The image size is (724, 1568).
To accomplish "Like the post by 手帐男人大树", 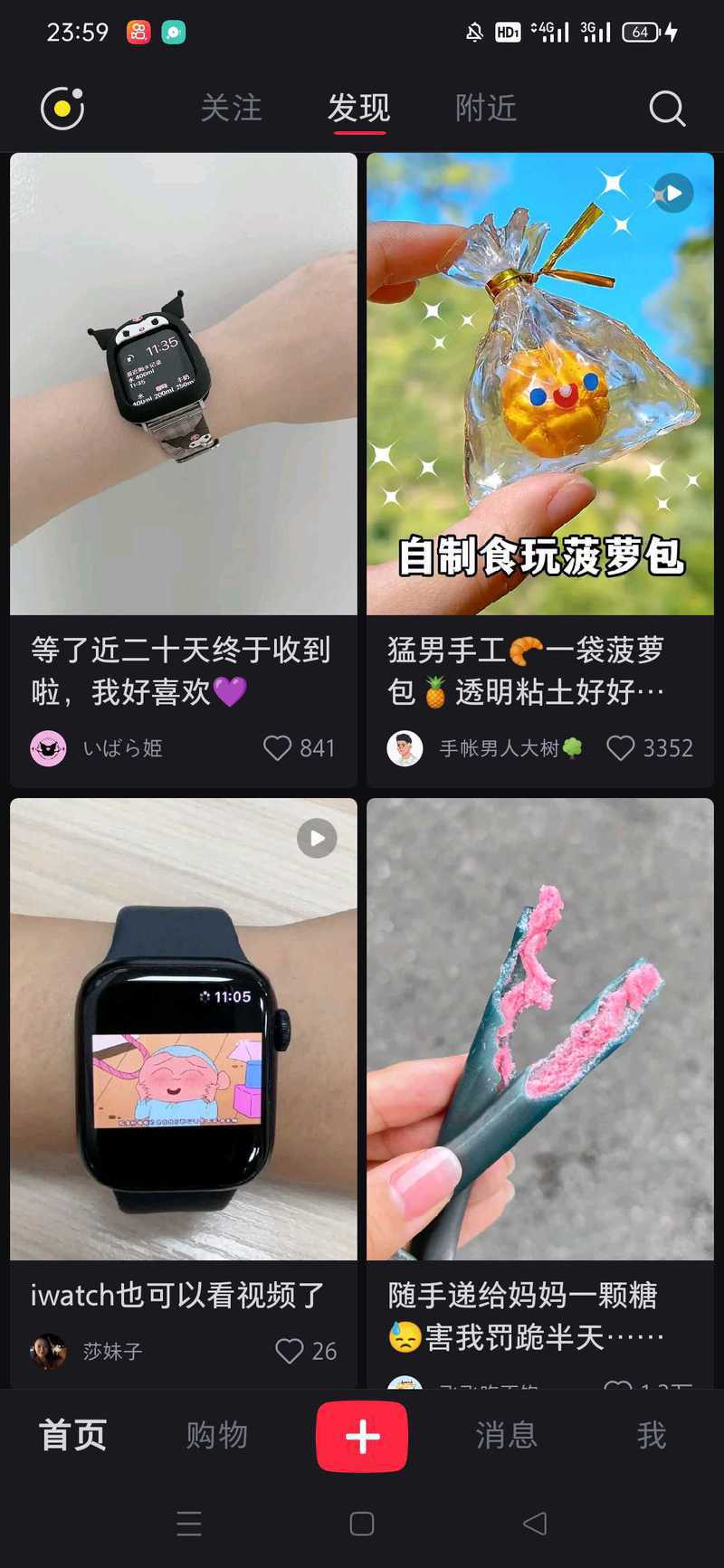I will [620, 748].
